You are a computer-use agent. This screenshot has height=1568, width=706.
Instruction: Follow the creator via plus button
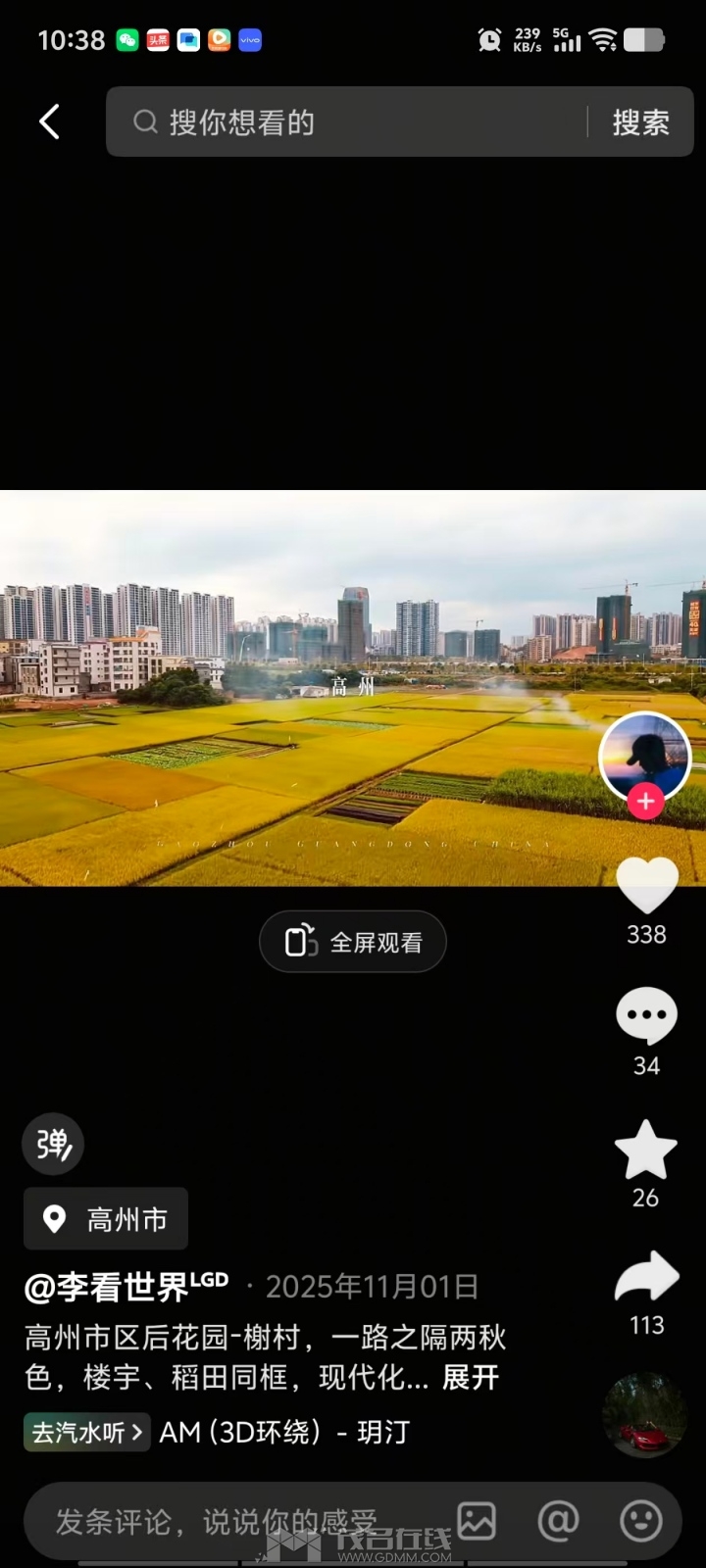(645, 801)
